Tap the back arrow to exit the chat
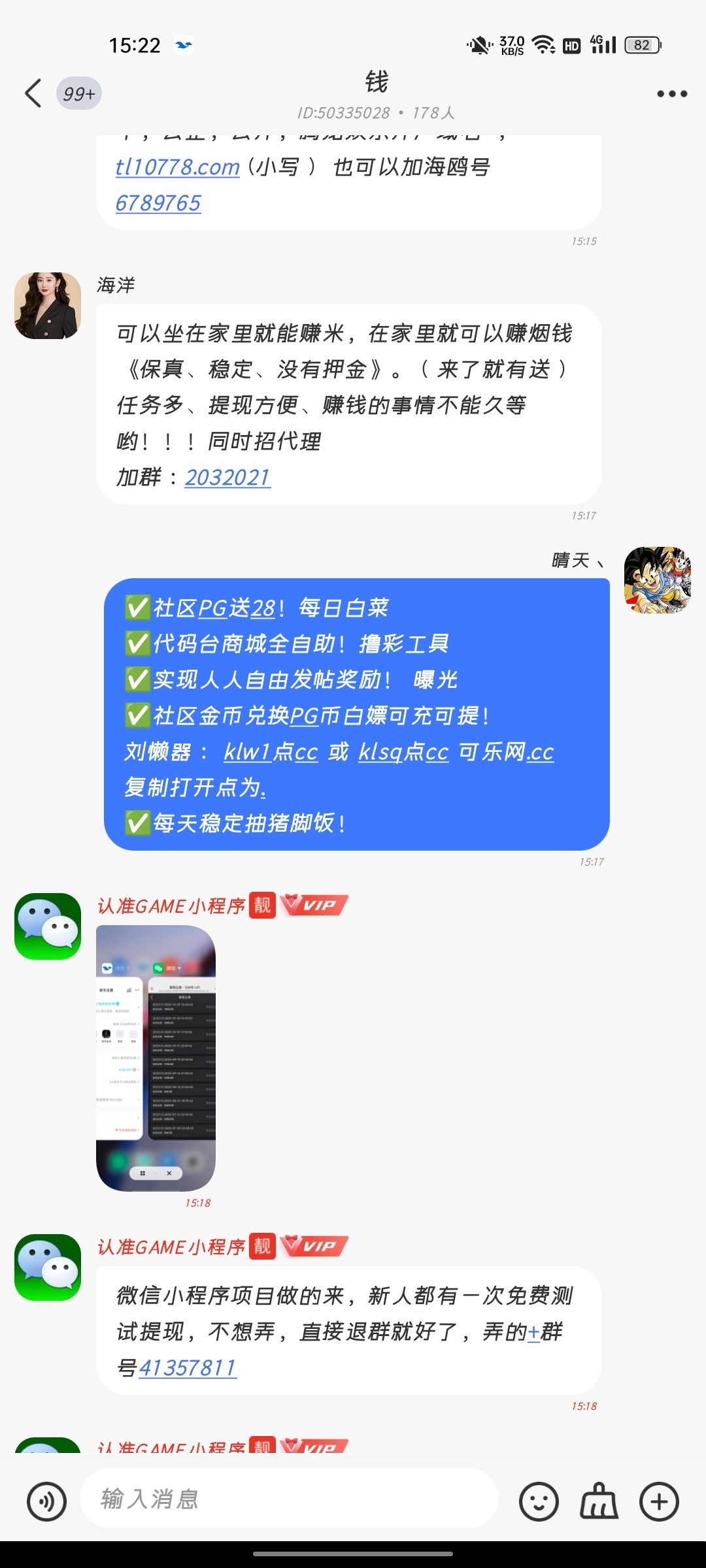 (34, 93)
